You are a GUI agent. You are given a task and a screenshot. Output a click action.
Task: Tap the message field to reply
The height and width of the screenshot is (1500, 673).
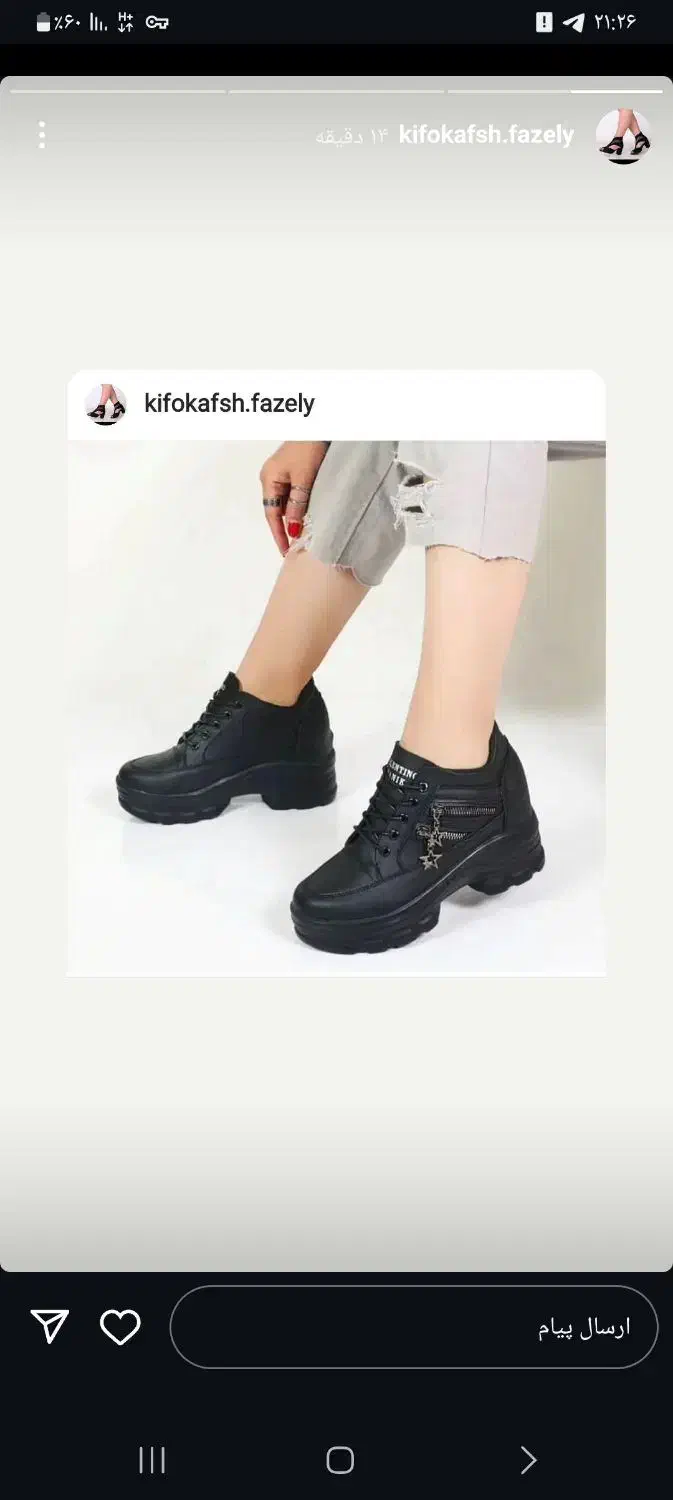tap(414, 1327)
